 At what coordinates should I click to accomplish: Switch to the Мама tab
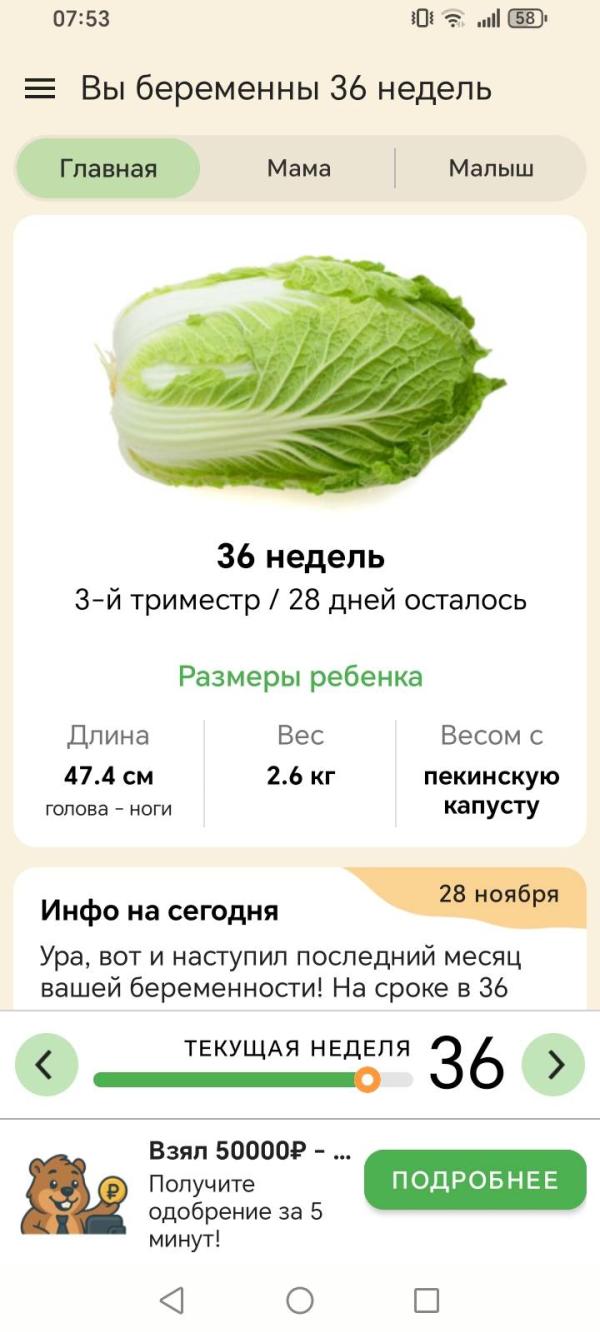[x=298, y=168]
